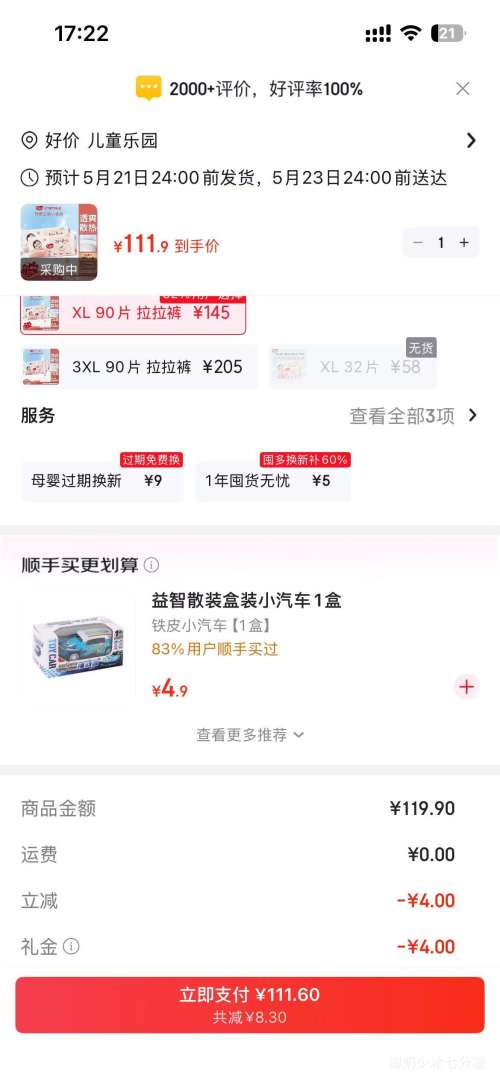Image resolution: width=500 pixels, height=1082 pixels.
Task: Choose the 3XL 90片 拉拉裤 ¥205 option
Action: click(x=139, y=366)
